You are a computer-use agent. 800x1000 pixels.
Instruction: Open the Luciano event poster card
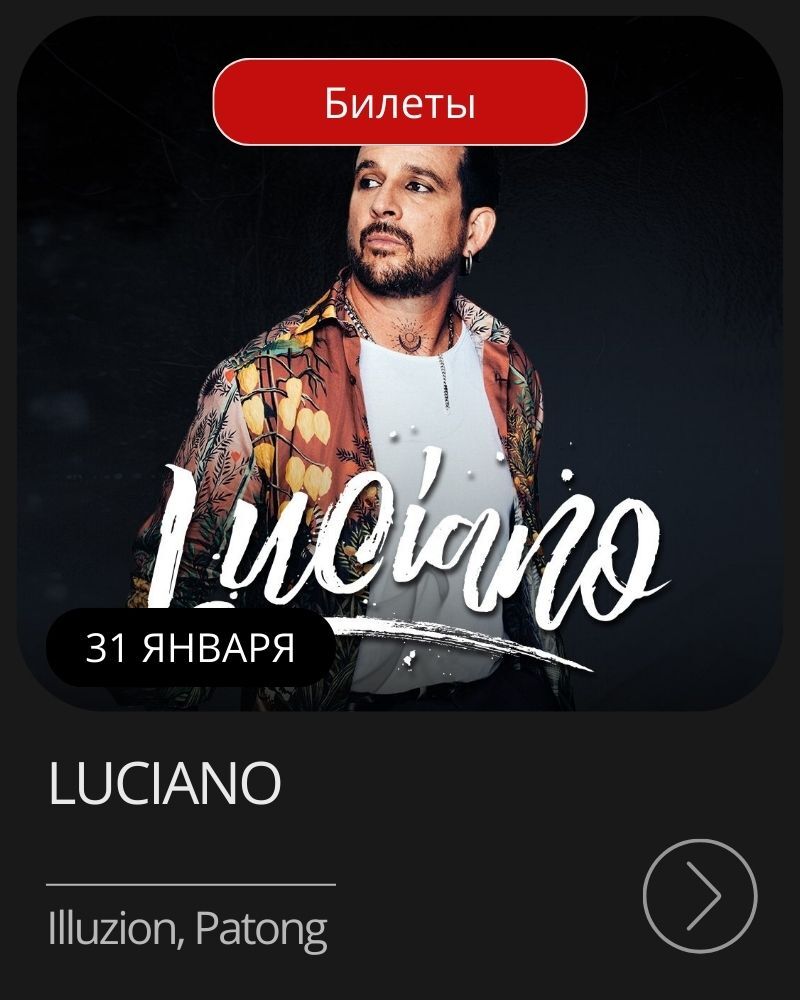(x=400, y=400)
